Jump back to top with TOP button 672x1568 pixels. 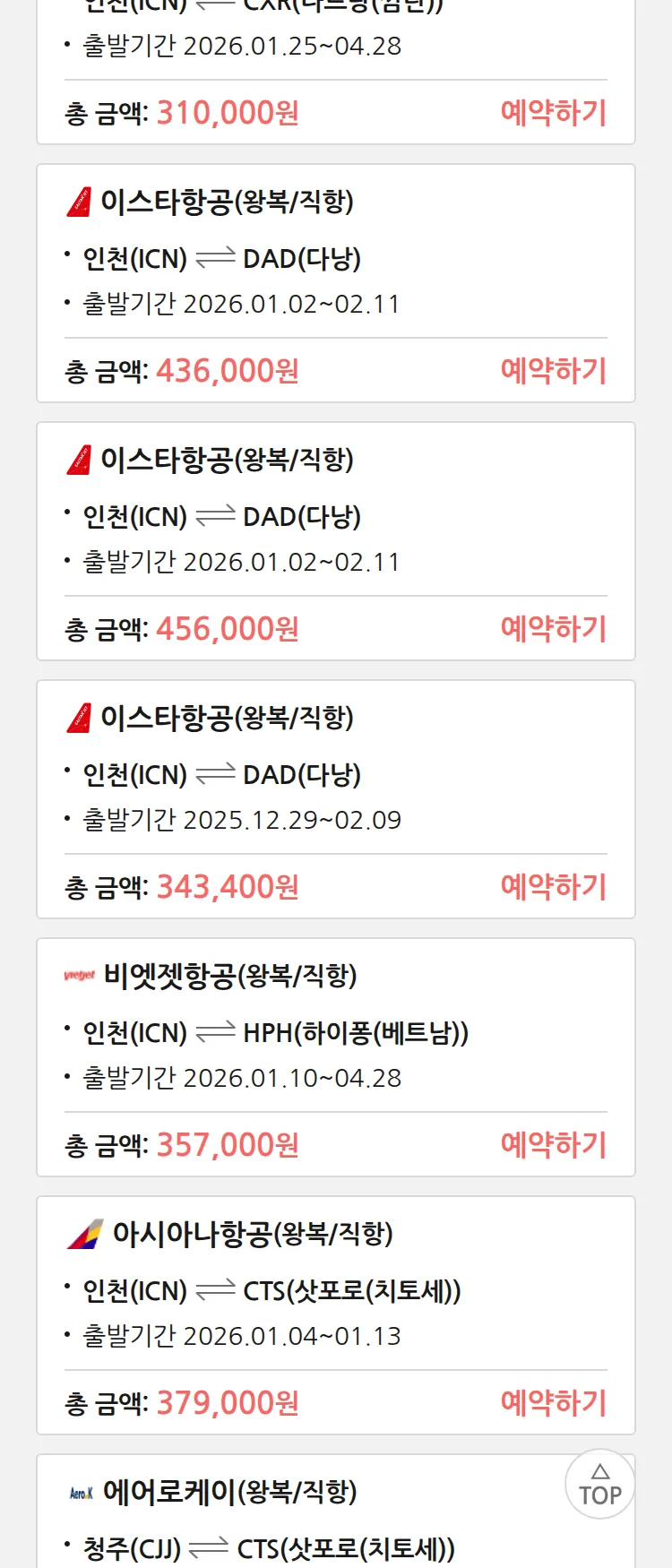[599, 1485]
